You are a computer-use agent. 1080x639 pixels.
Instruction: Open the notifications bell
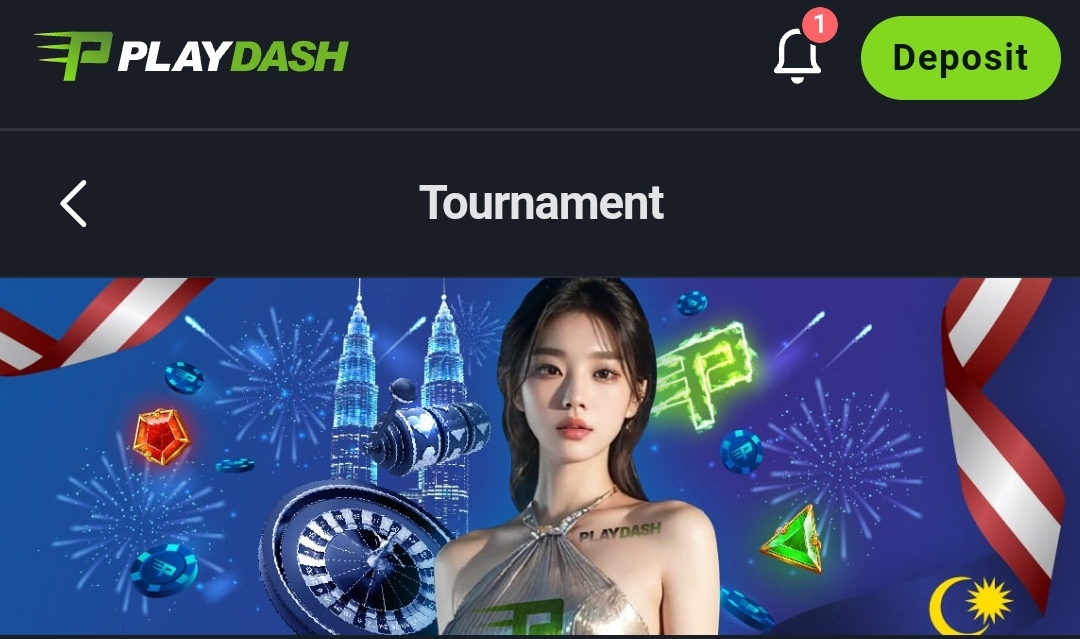pos(797,56)
